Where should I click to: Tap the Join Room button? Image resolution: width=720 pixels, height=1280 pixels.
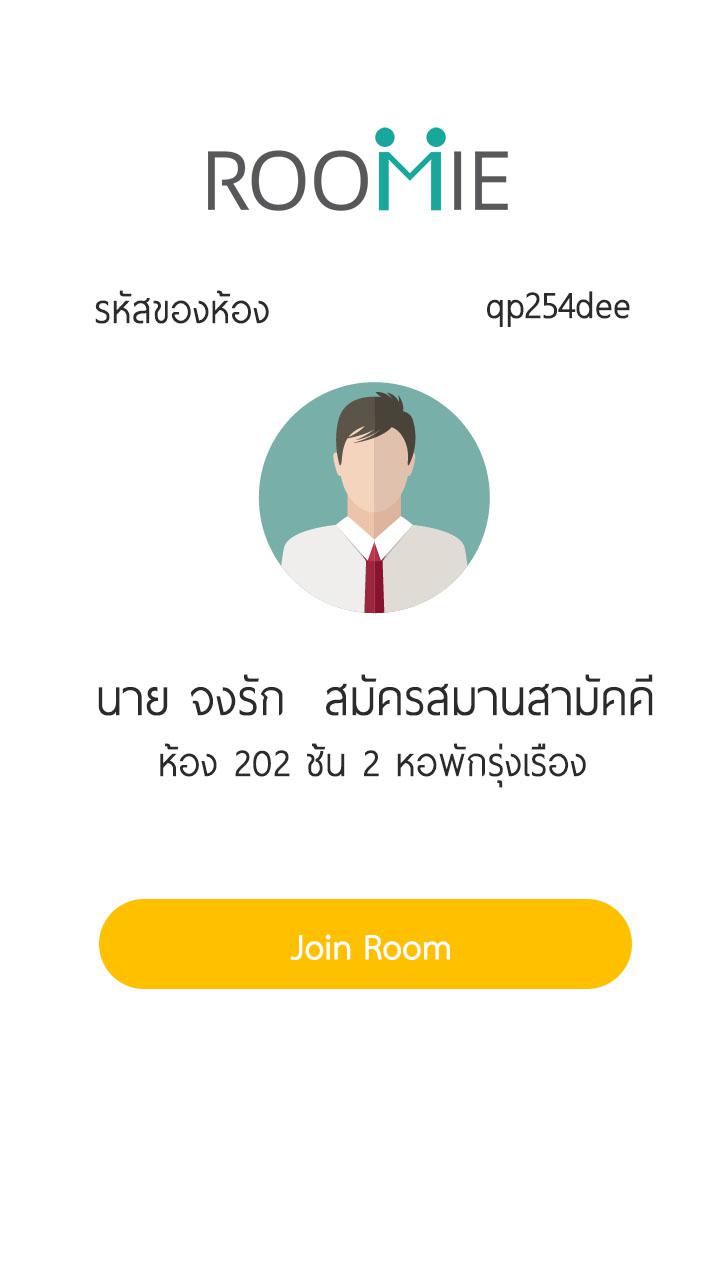pos(366,944)
